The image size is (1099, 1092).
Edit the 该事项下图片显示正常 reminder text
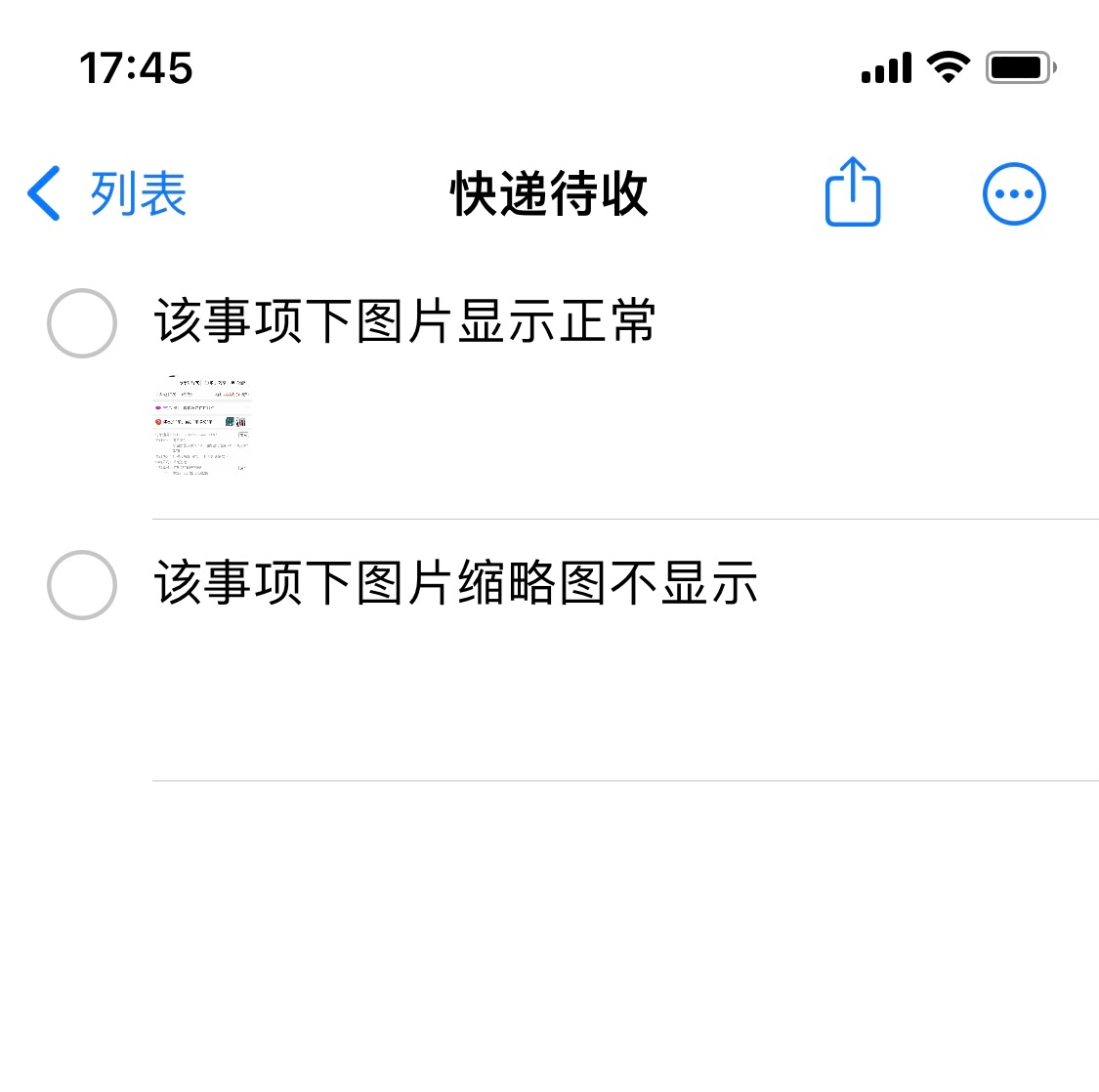pos(404,321)
